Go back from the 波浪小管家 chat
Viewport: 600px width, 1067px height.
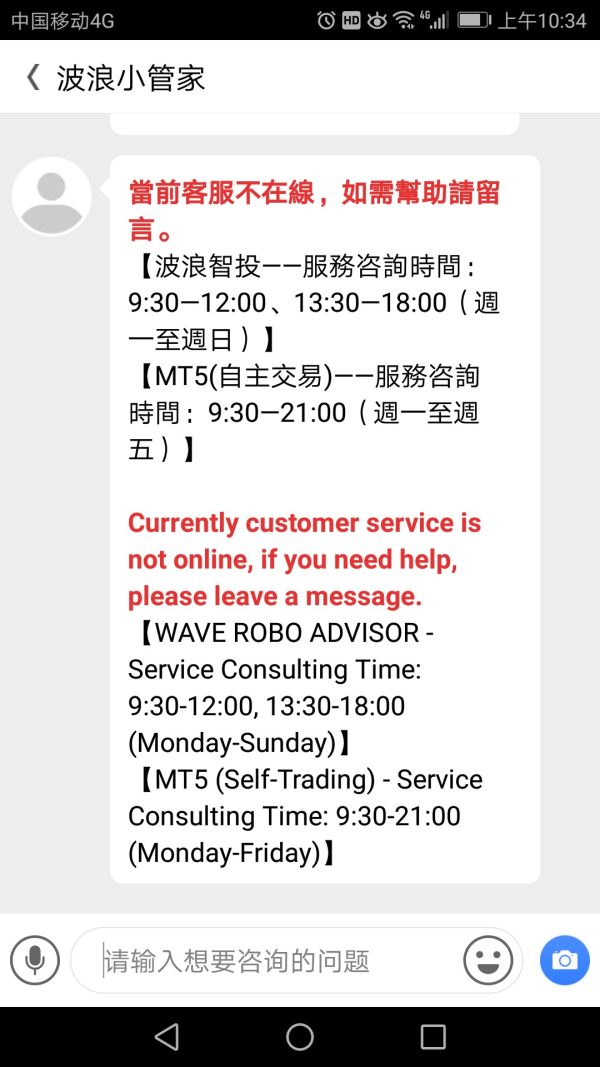(33, 78)
